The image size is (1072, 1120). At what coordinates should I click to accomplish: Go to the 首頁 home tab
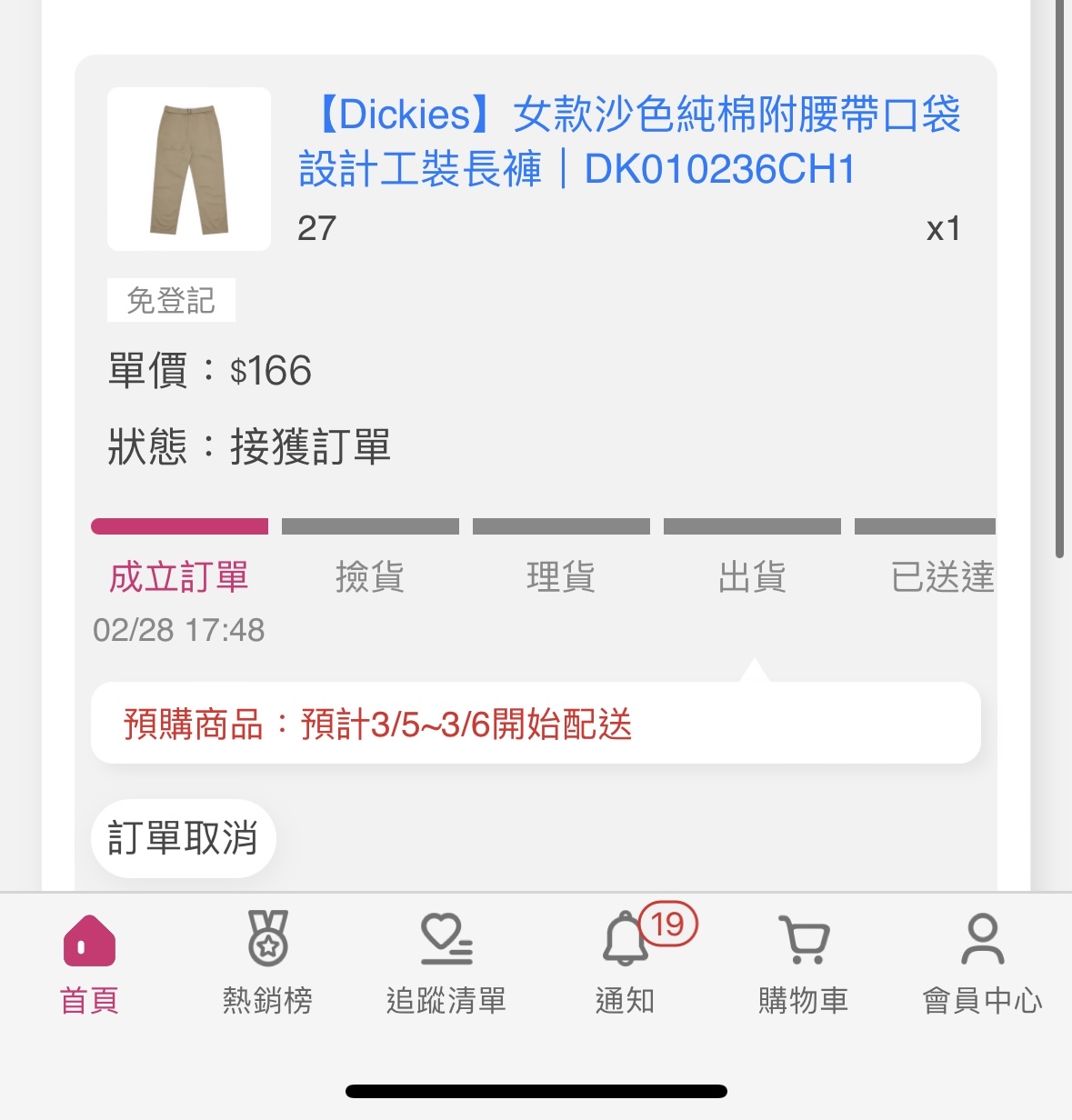point(89,964)
